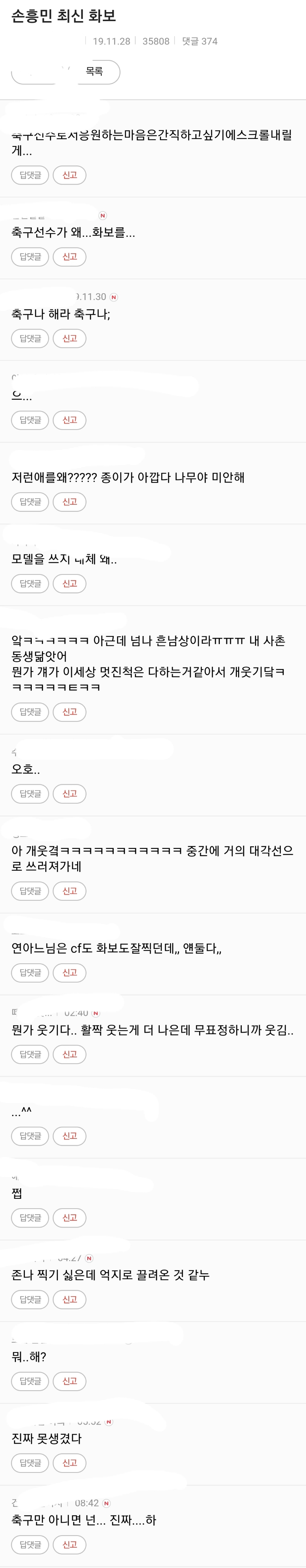Report the '...^^' comment

tap(70, 1136)
